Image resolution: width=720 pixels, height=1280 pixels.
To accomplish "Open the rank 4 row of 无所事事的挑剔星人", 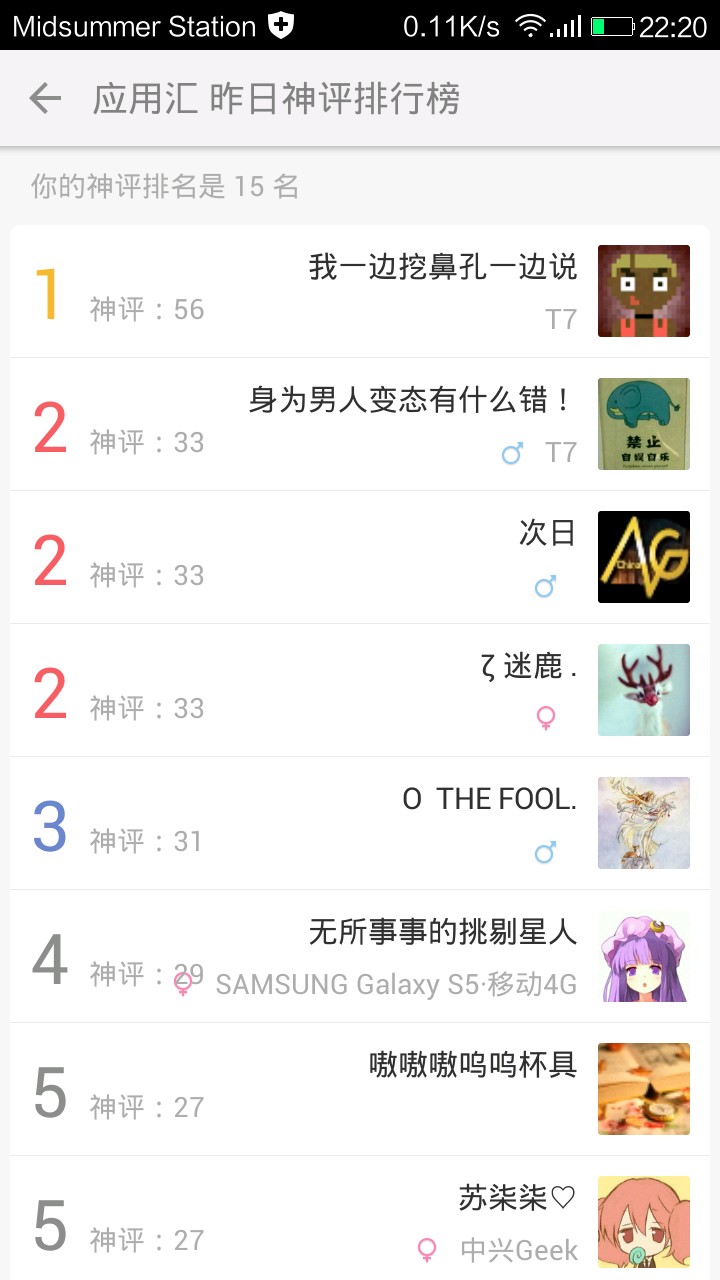I will (x=360, y=956).
